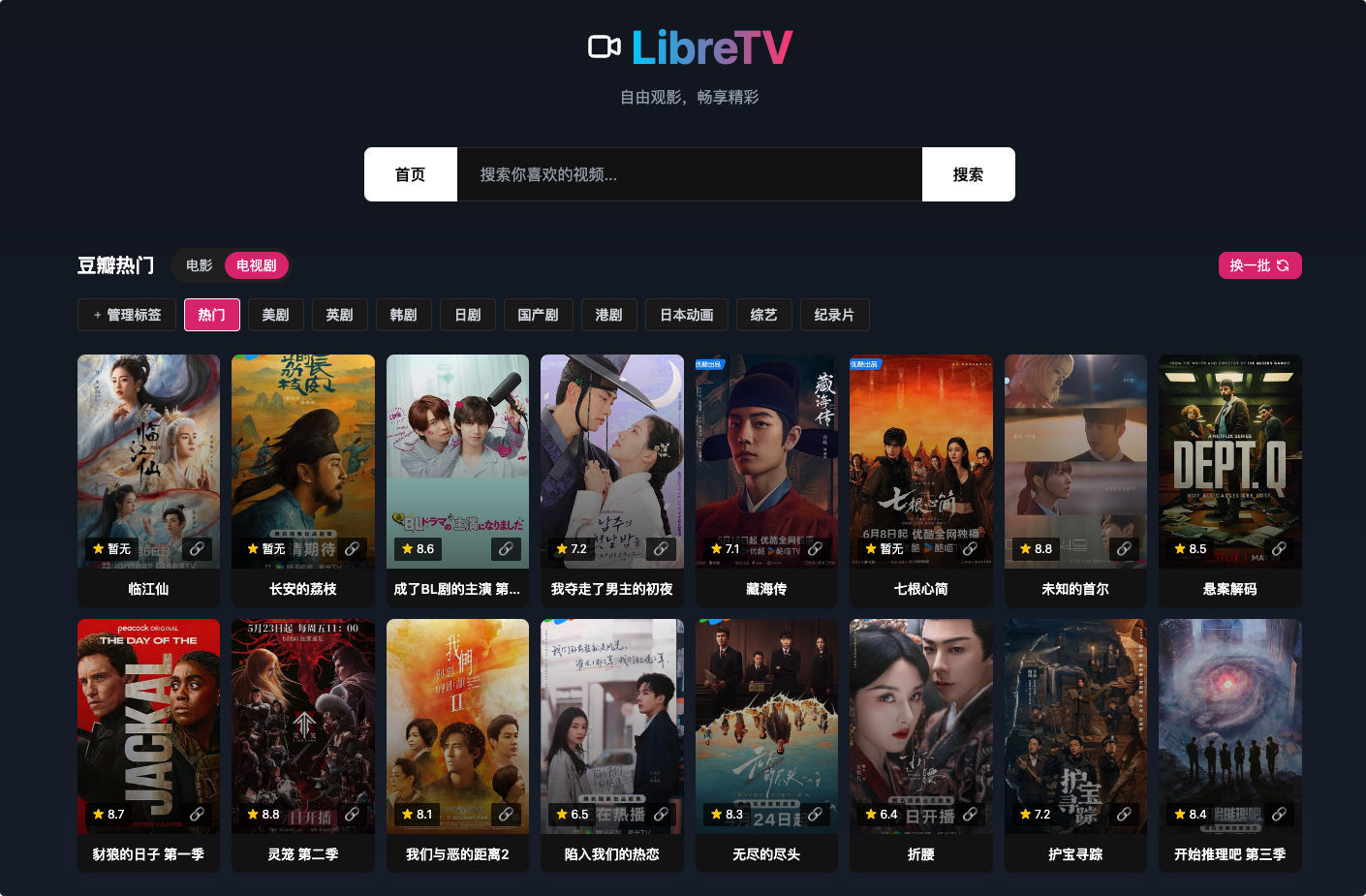Screen dimensions: 1366x896
Task: Open the 无尽的尽头 show card
Action: point(766,726)
